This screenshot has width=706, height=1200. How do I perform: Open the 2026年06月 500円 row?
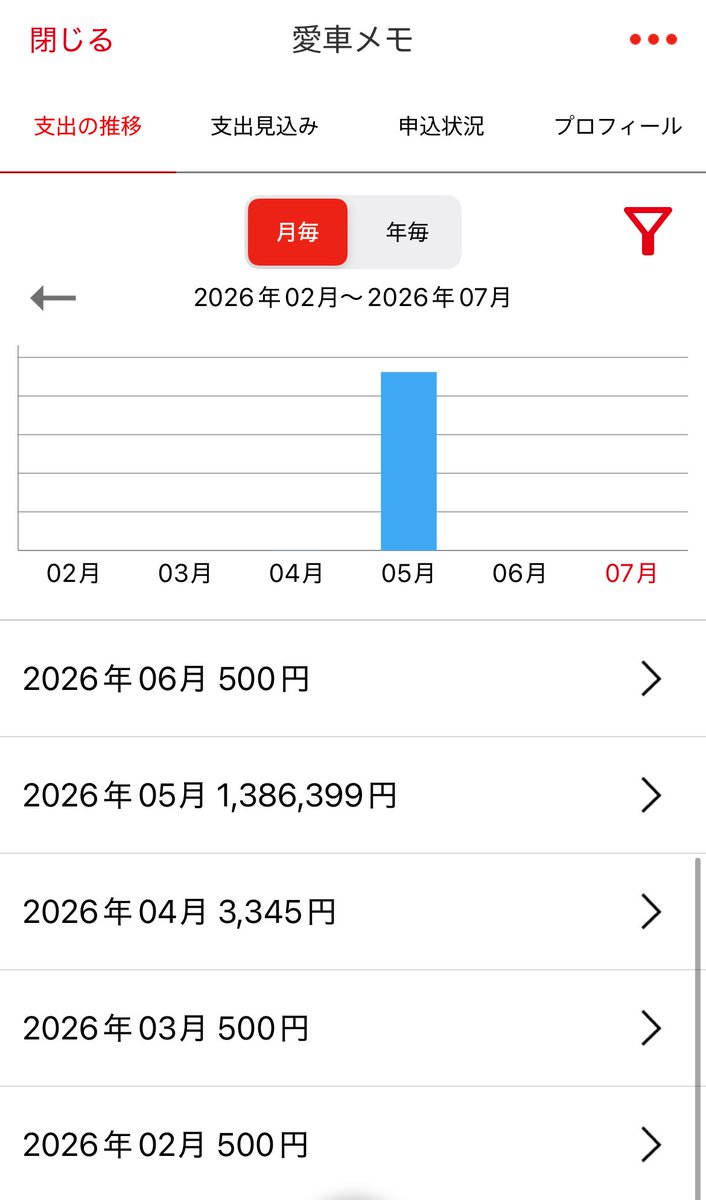pos(353,679)
